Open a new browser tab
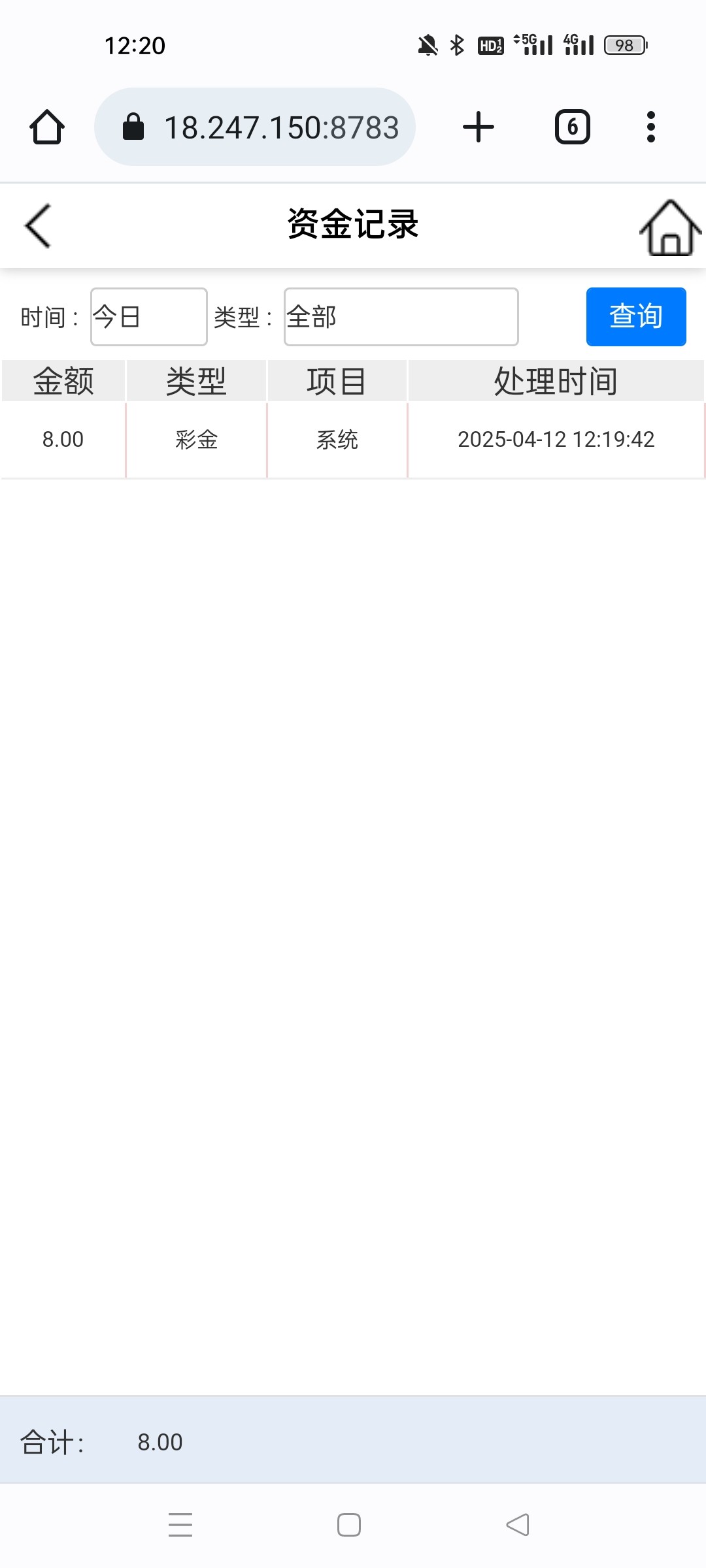 [x=479, y=127]
